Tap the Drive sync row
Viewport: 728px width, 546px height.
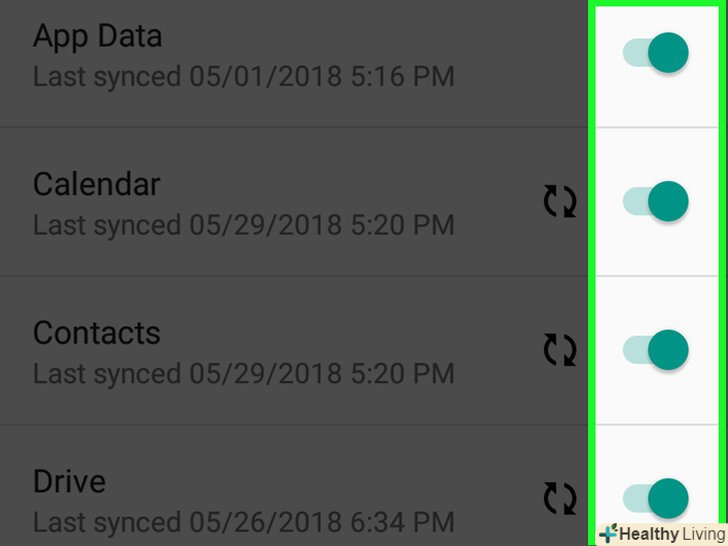pos(243,500)
